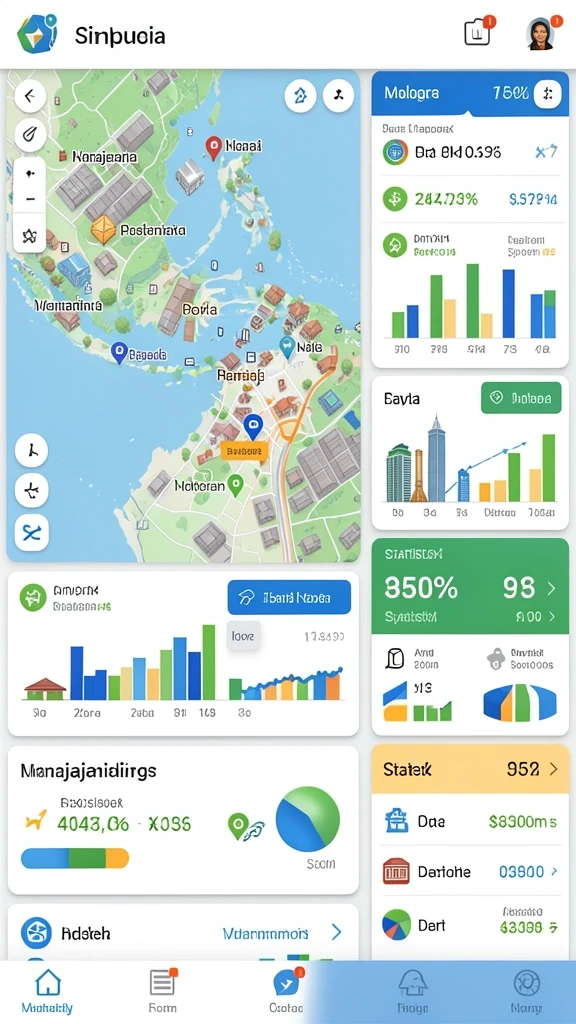Open the Dua row in Statek list
The image size is (576, 1024).
click(470, 821)
